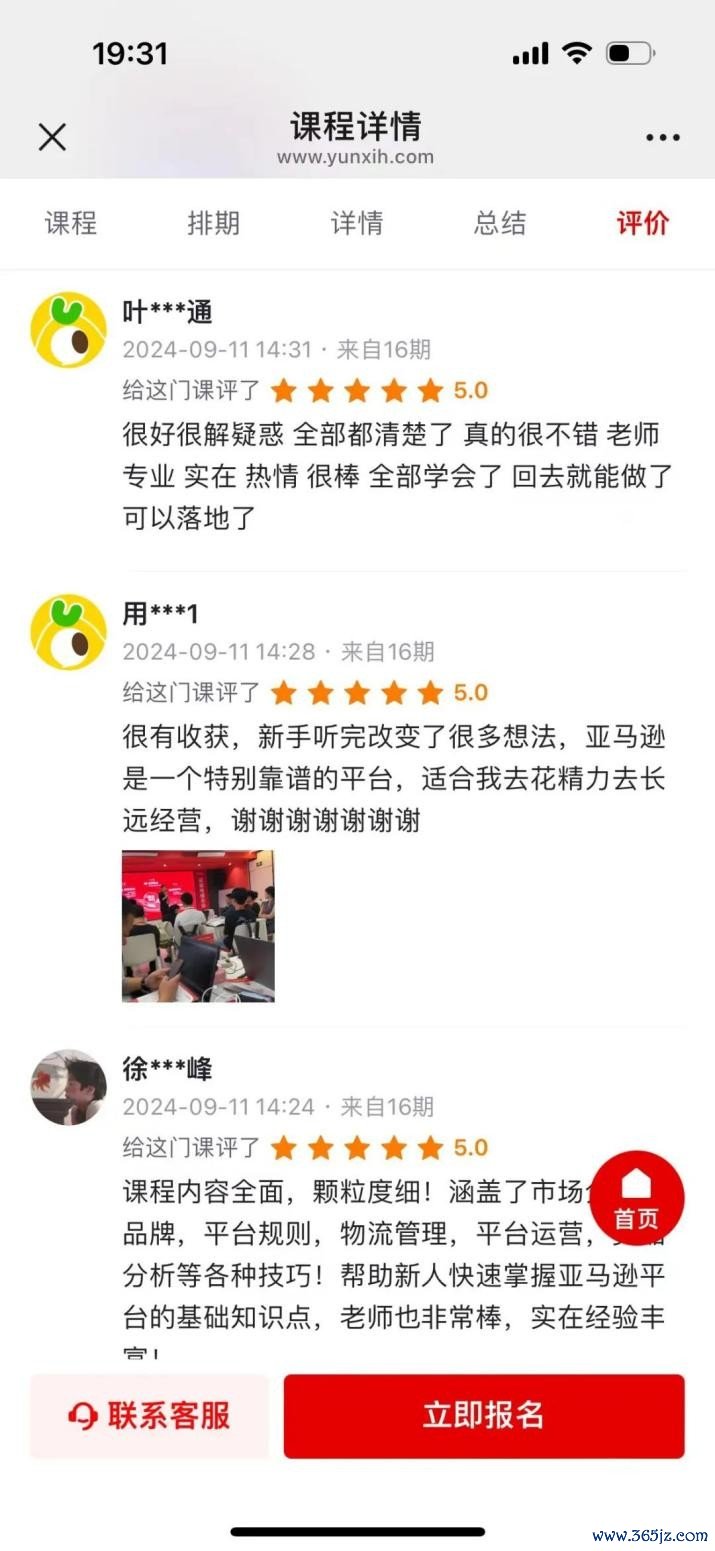Open 徐***峰's profile avatar
This screenshot has height=1551, width=715.
click(69, 1087)
